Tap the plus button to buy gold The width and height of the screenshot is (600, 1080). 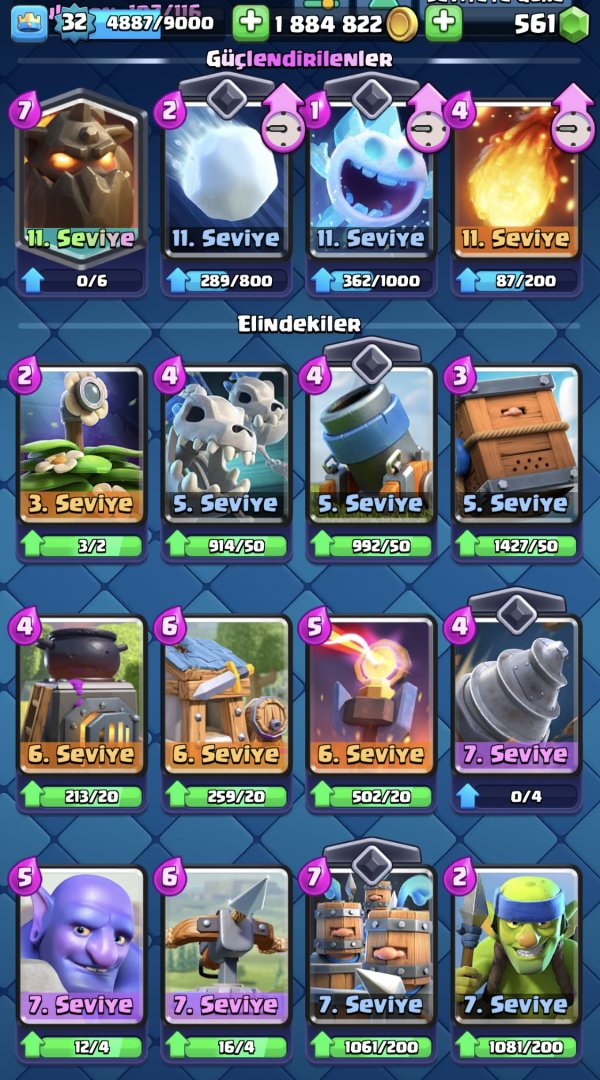pos(251,23)
